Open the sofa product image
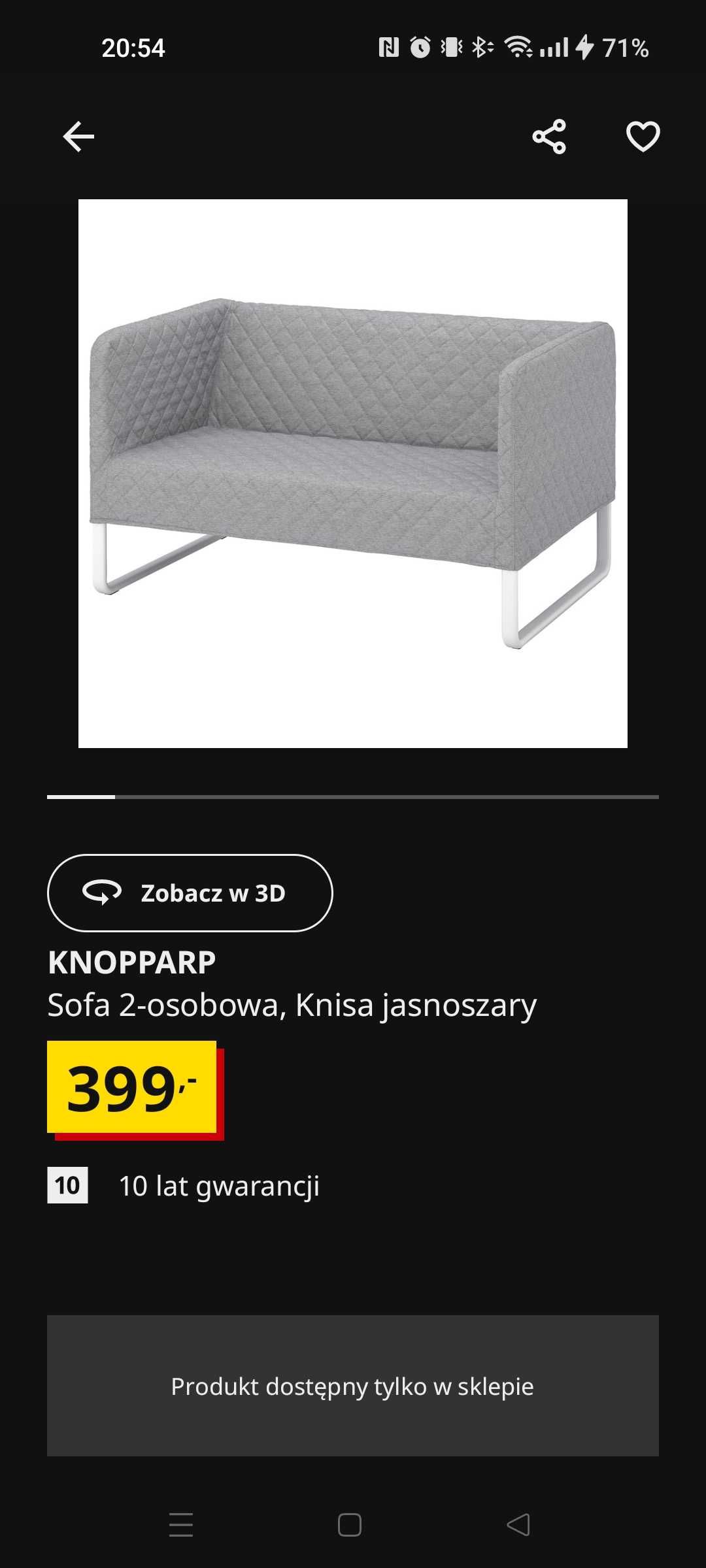 click(x=353, y=474)
